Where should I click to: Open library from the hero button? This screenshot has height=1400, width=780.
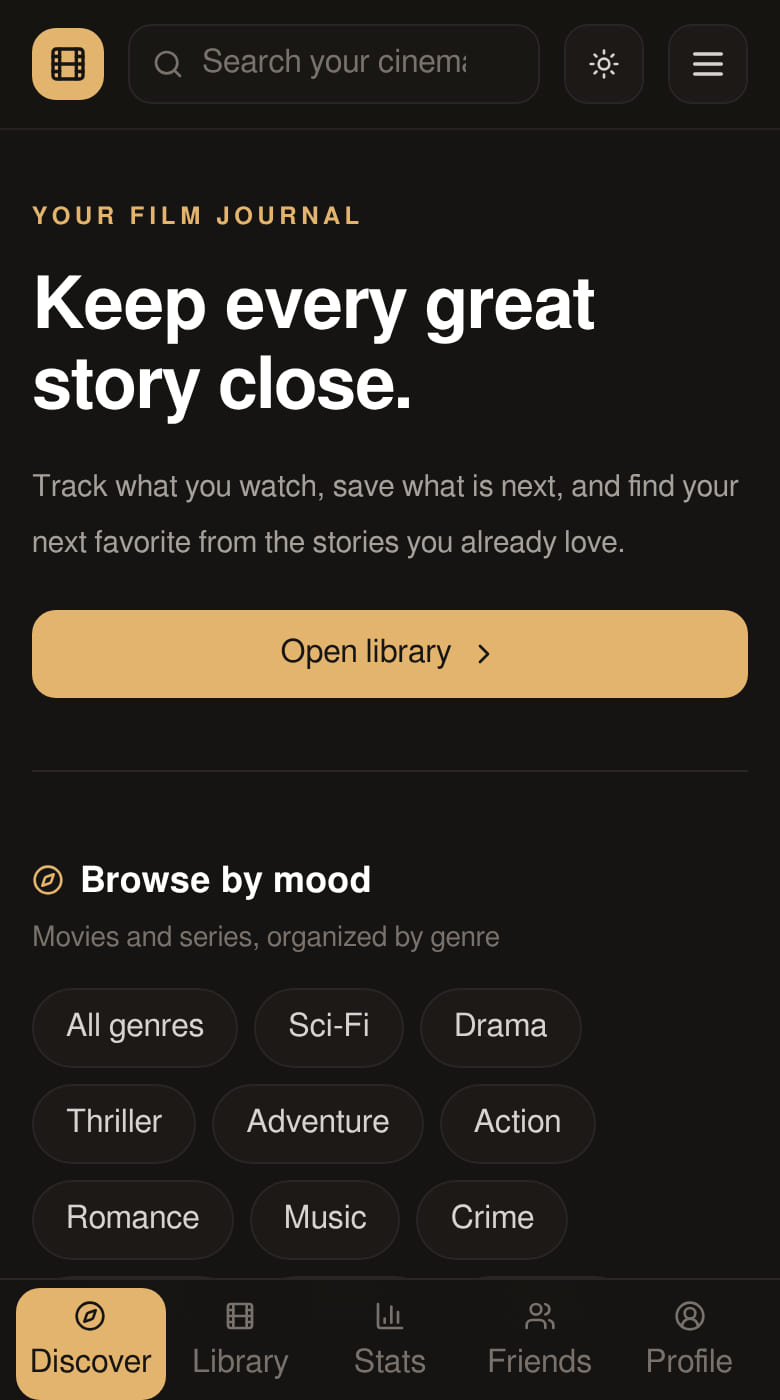tap(390, 654)
